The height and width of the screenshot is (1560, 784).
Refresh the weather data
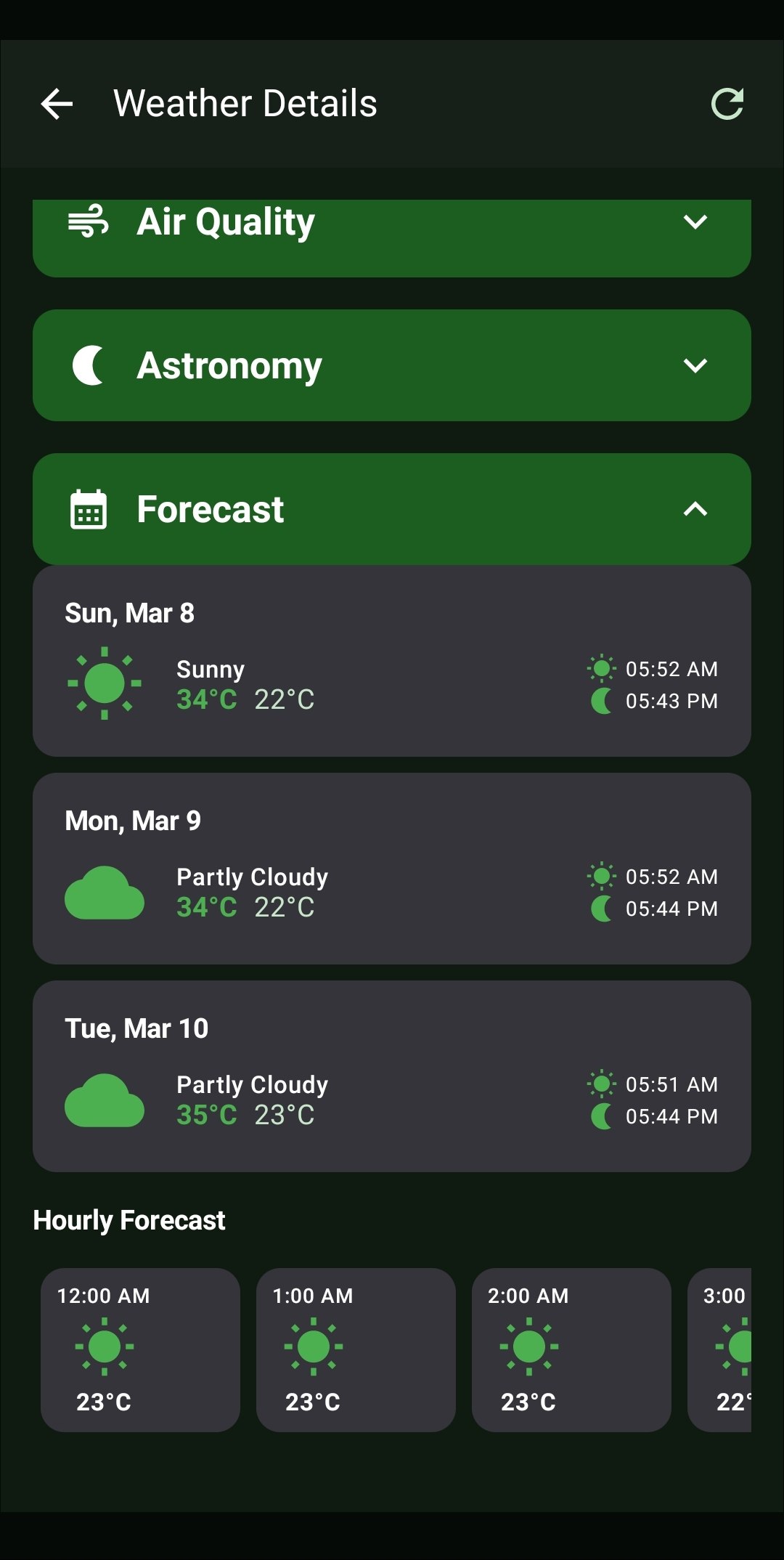pos(727,104)
